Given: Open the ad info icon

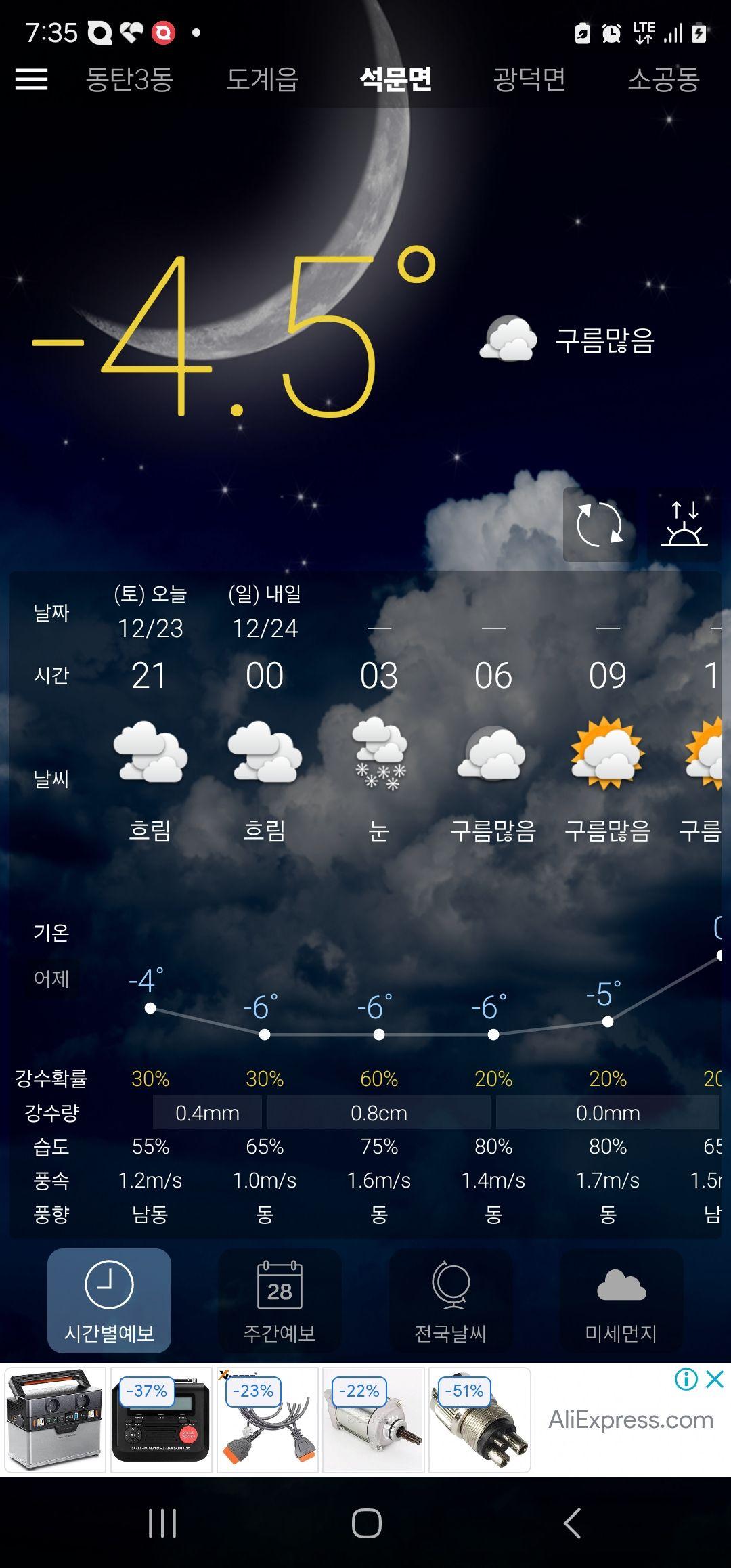Looking at the screenshot, I should pyautogui.click(x=686, y=1379).
